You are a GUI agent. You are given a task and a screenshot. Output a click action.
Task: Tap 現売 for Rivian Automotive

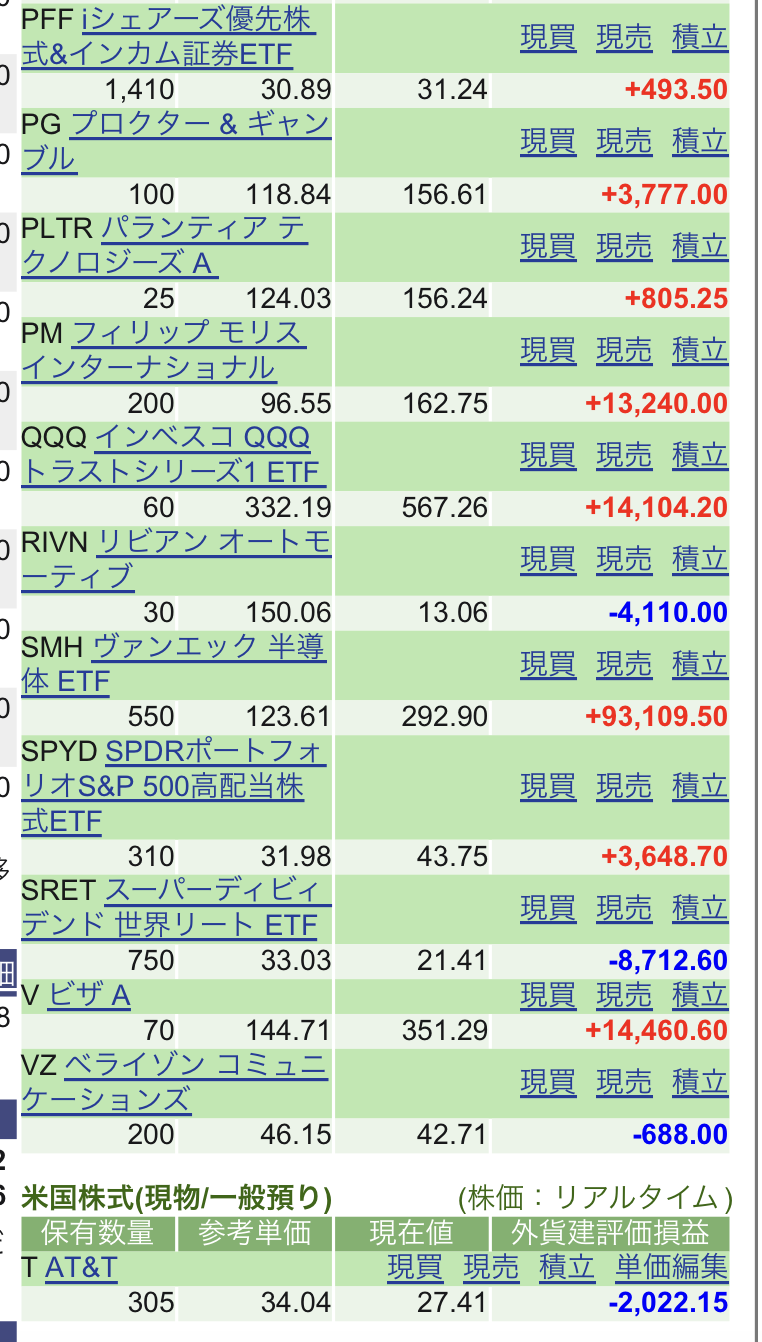point(624,559)
